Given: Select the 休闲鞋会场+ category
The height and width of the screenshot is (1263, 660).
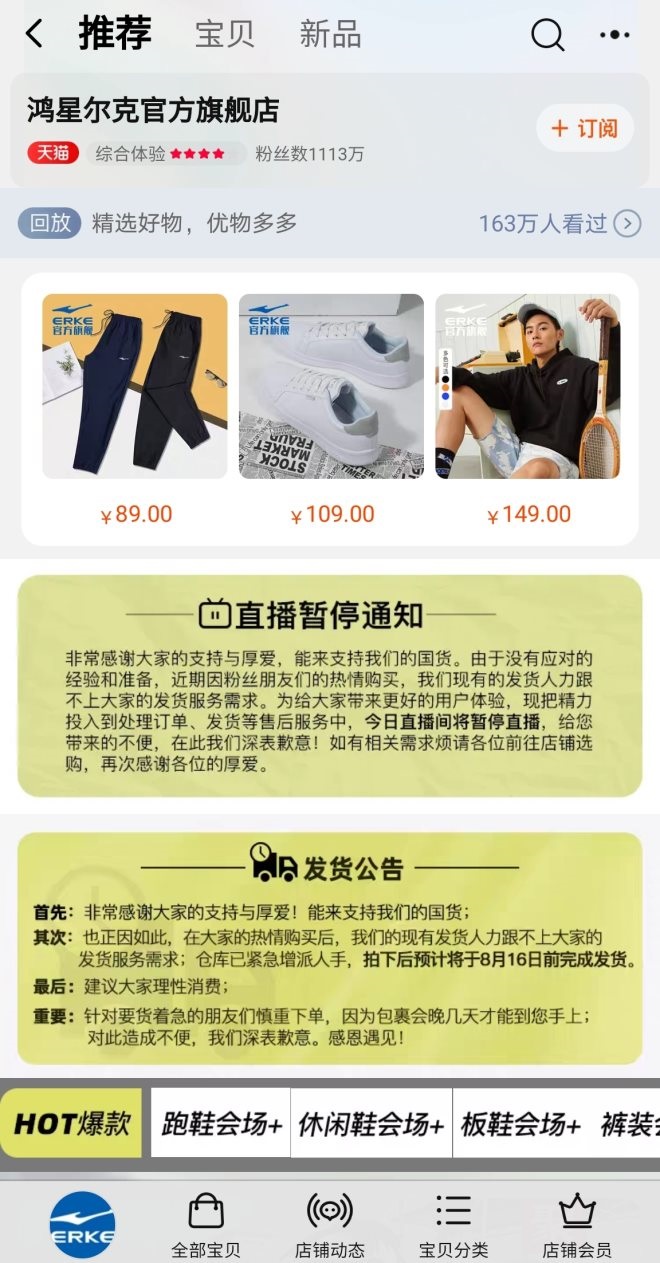Looking at the screenshot, I should click(371, 1123).
